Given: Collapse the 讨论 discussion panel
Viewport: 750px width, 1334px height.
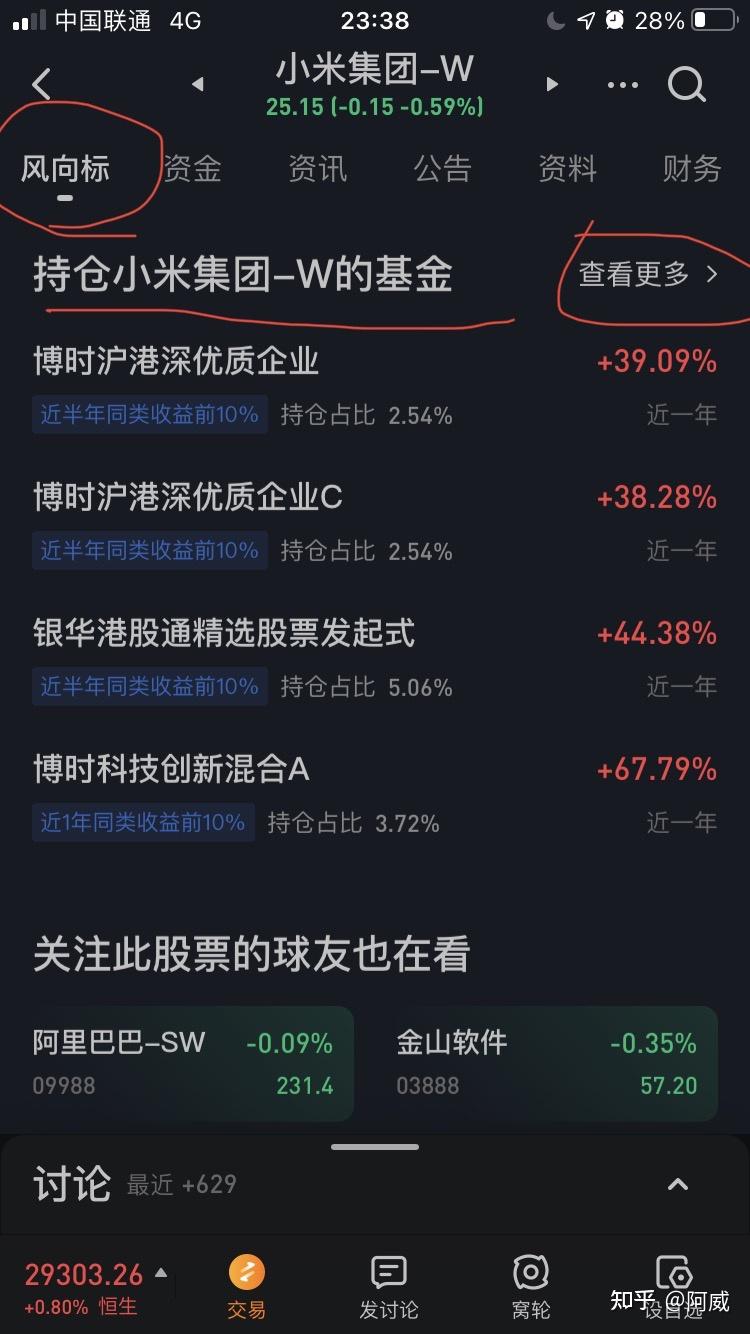Looking at the screenshot, I should (679, 1182).
